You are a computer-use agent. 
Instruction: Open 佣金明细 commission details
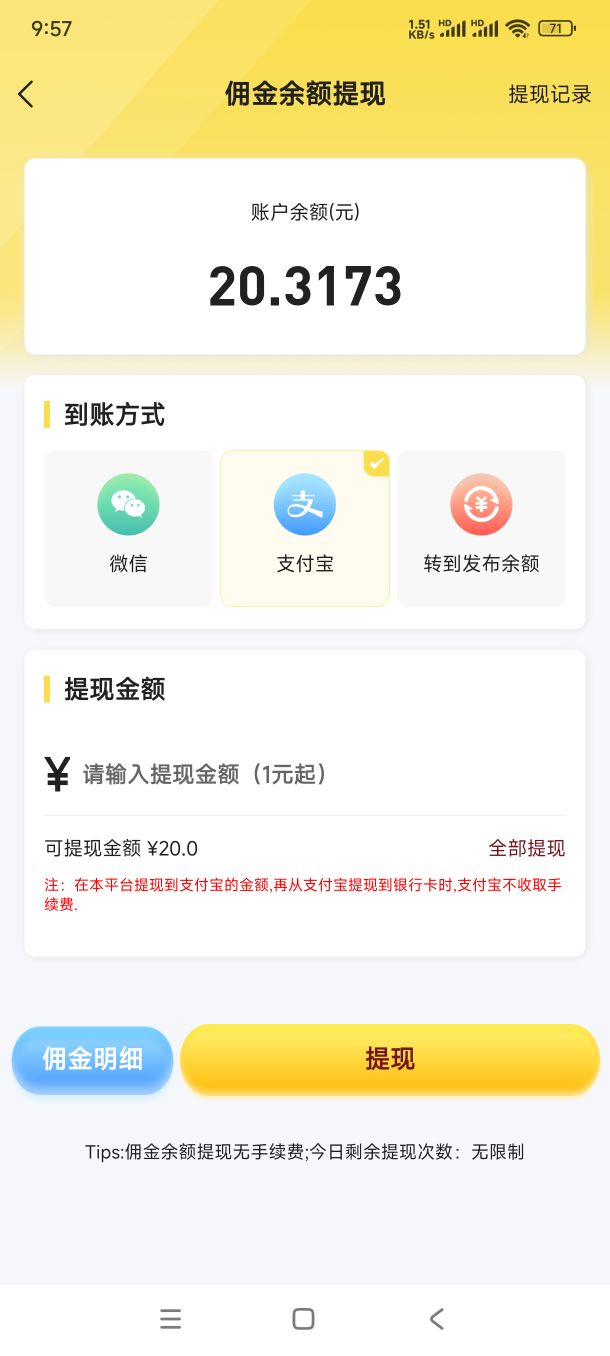(x=92, y=1060)
